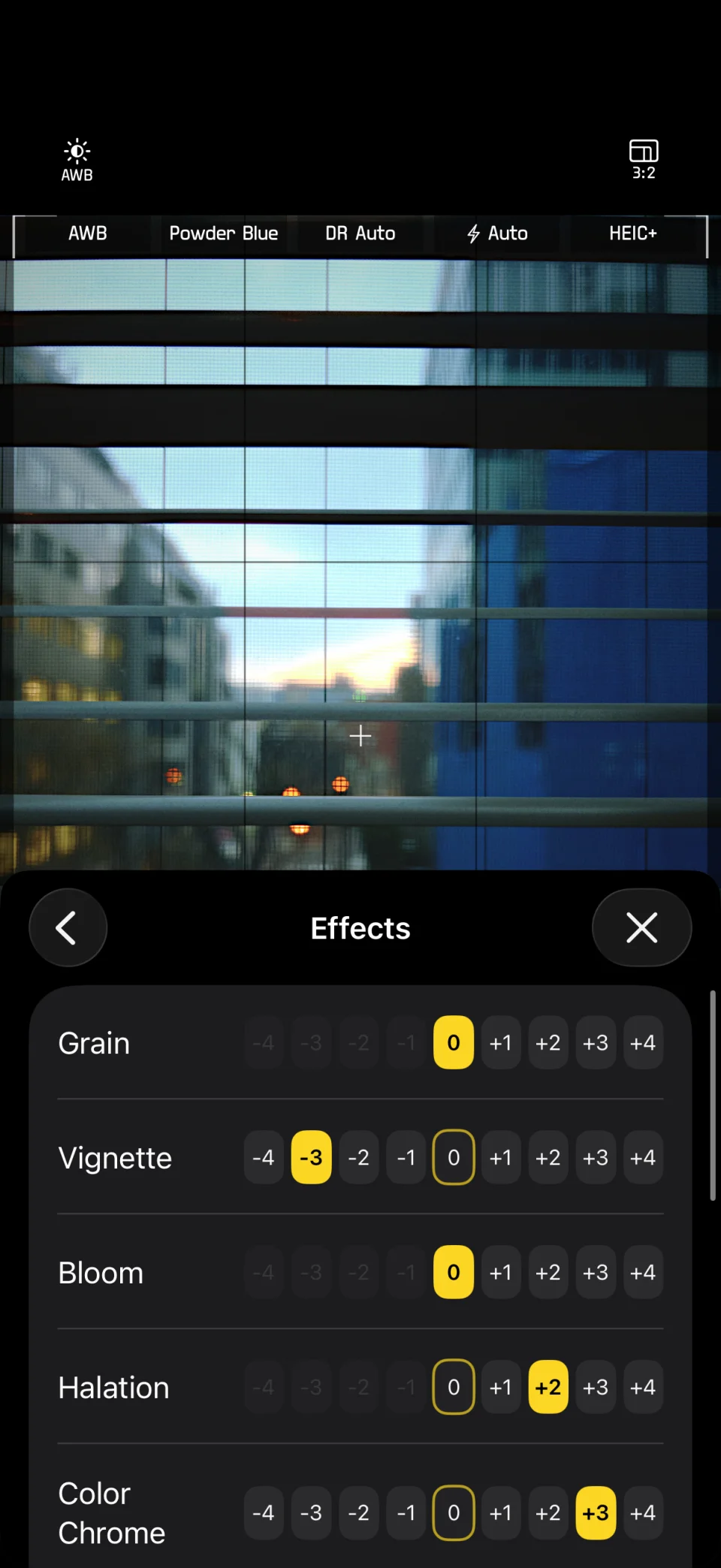
Task: Increase Bloom to +3
Action: coord(596,1272)
